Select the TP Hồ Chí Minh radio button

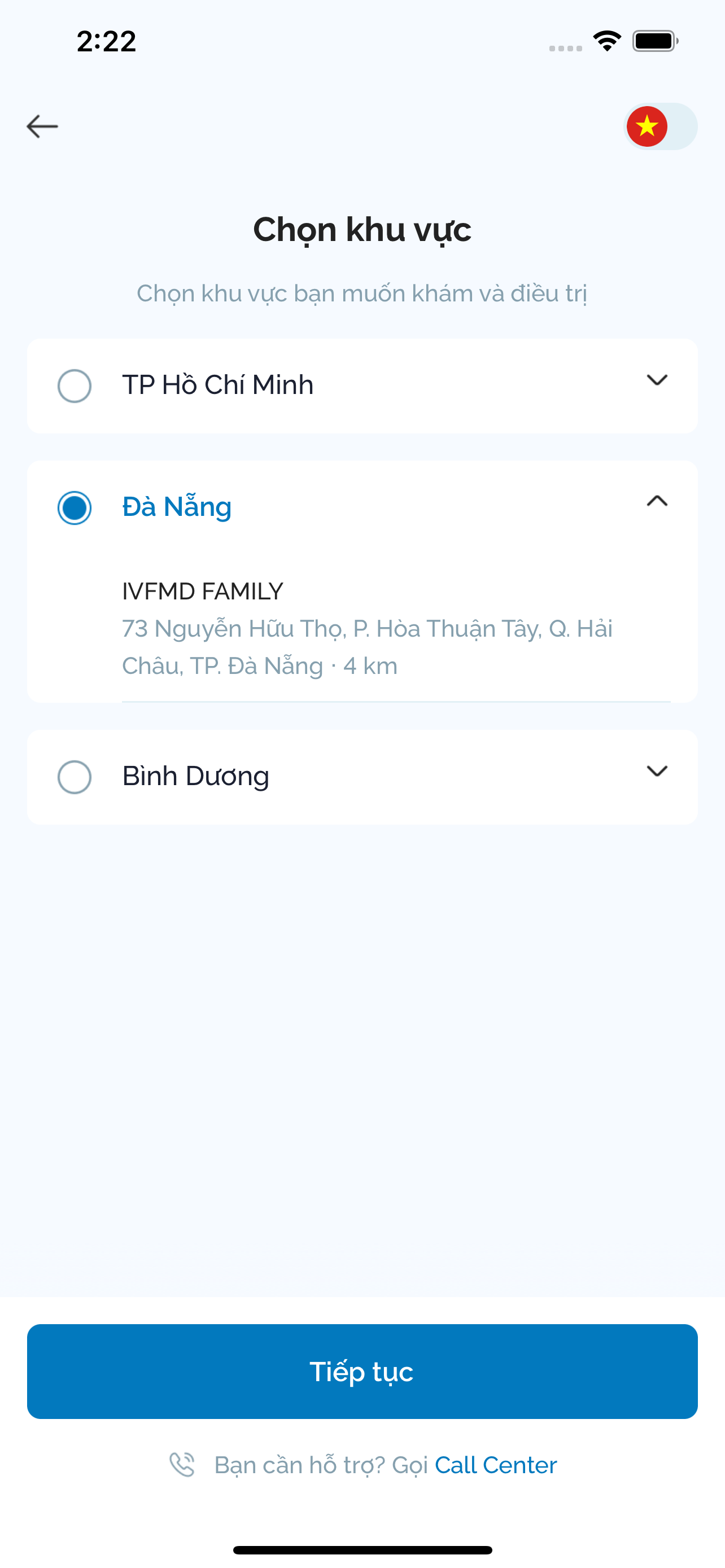click(75, 386)
